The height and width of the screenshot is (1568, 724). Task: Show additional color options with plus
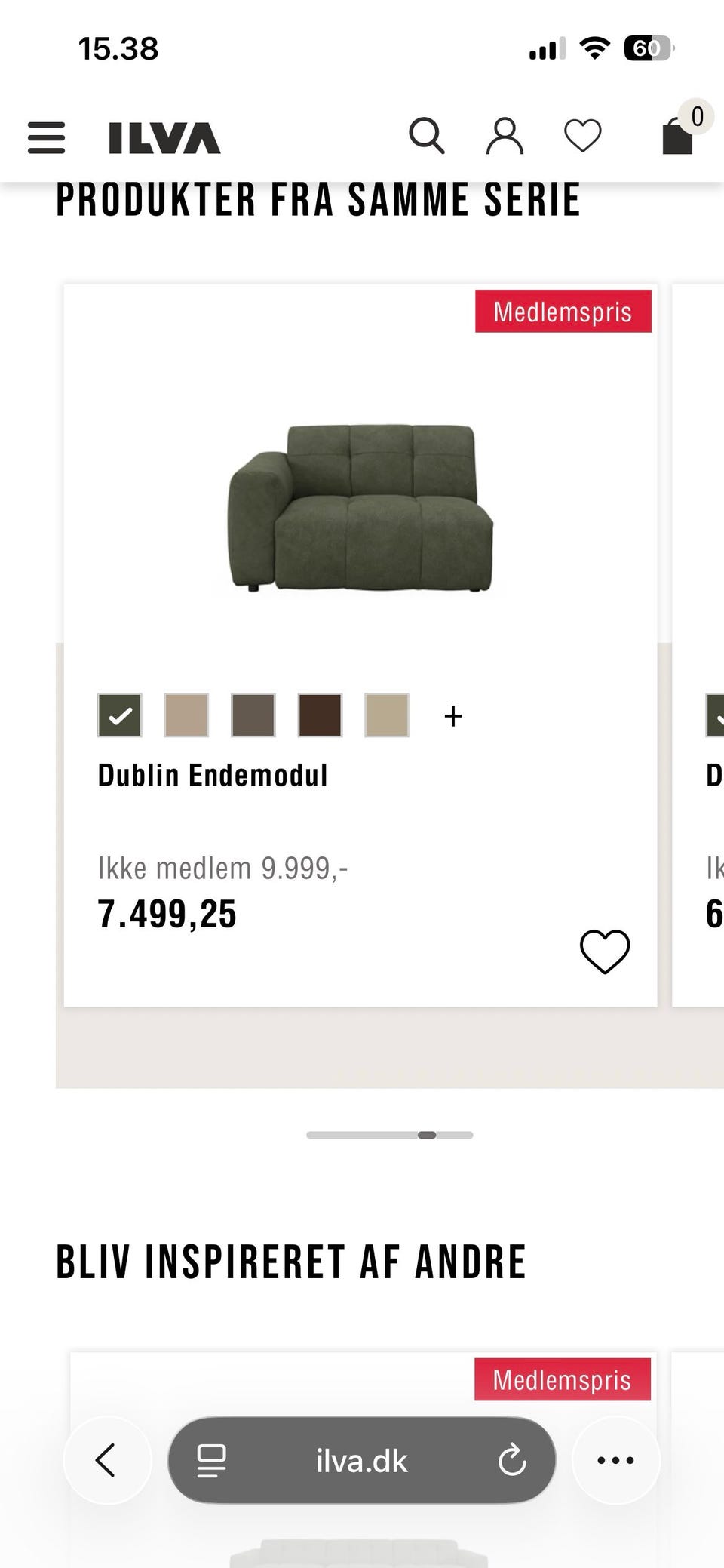click(x=452, y=715)
